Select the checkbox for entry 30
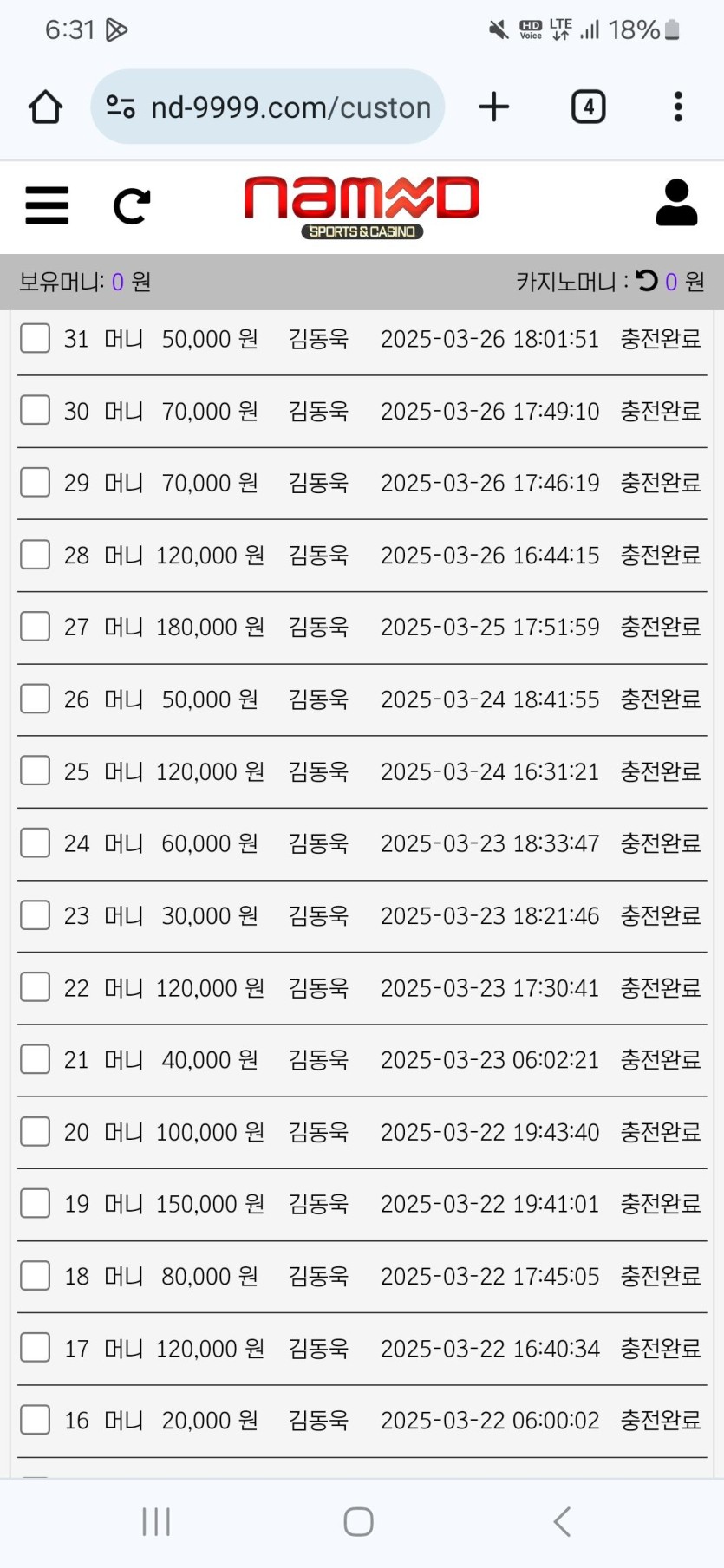This screenshot has width=724, height=1568. click(36, 410)
